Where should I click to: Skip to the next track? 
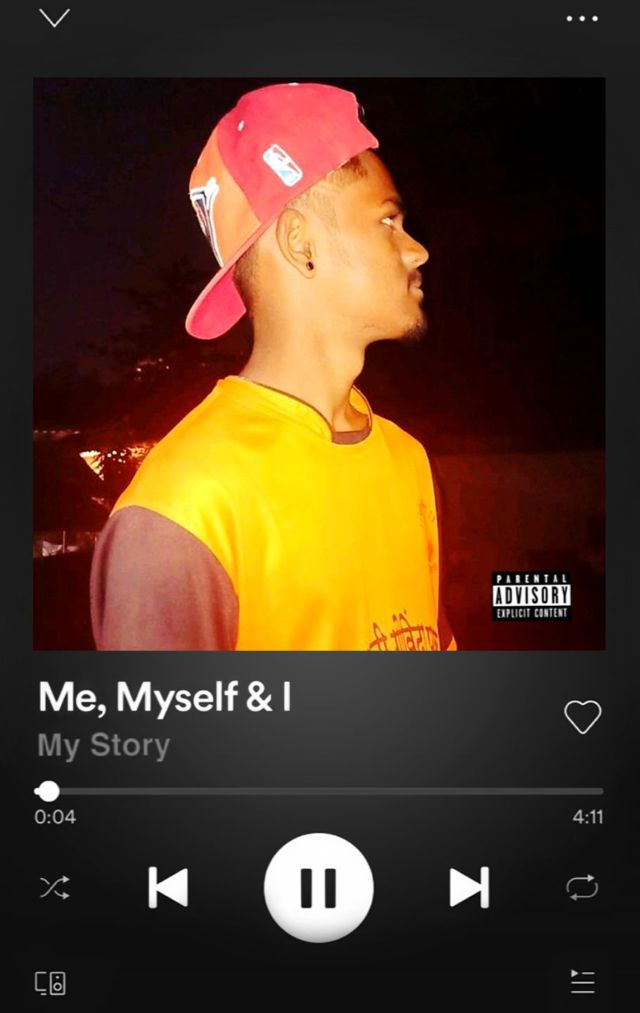coord(468,887)
